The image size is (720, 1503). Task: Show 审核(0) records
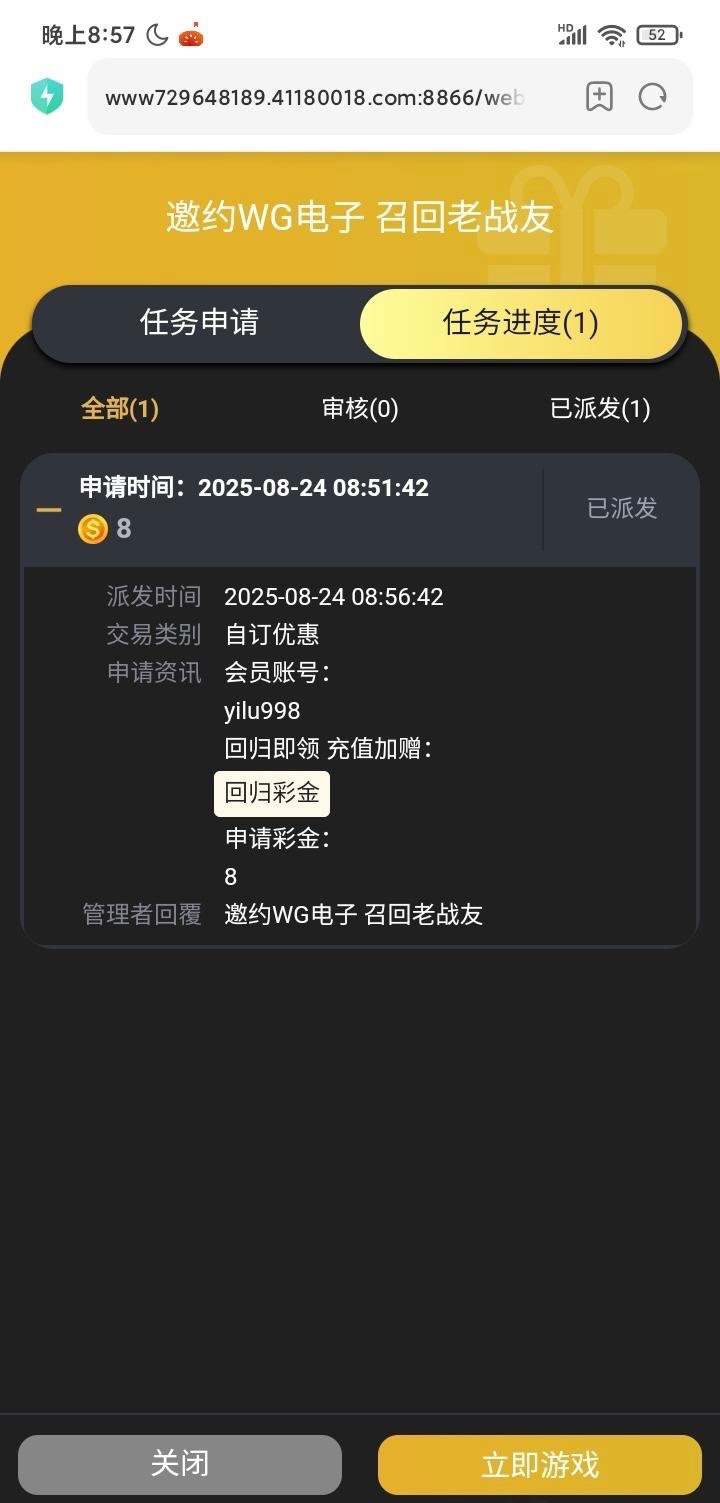[x=360, y=409]
